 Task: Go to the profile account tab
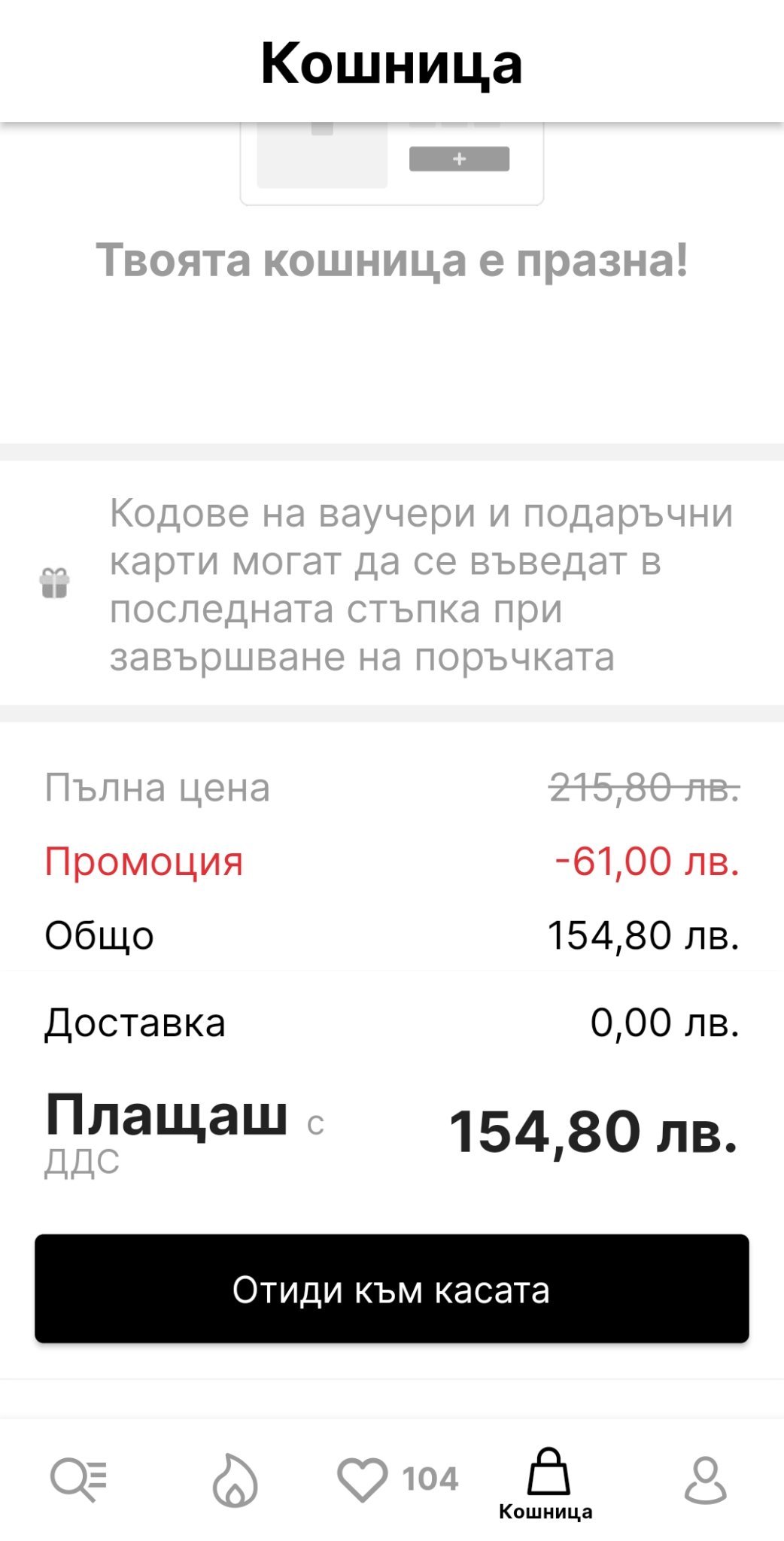[705, 1480]
